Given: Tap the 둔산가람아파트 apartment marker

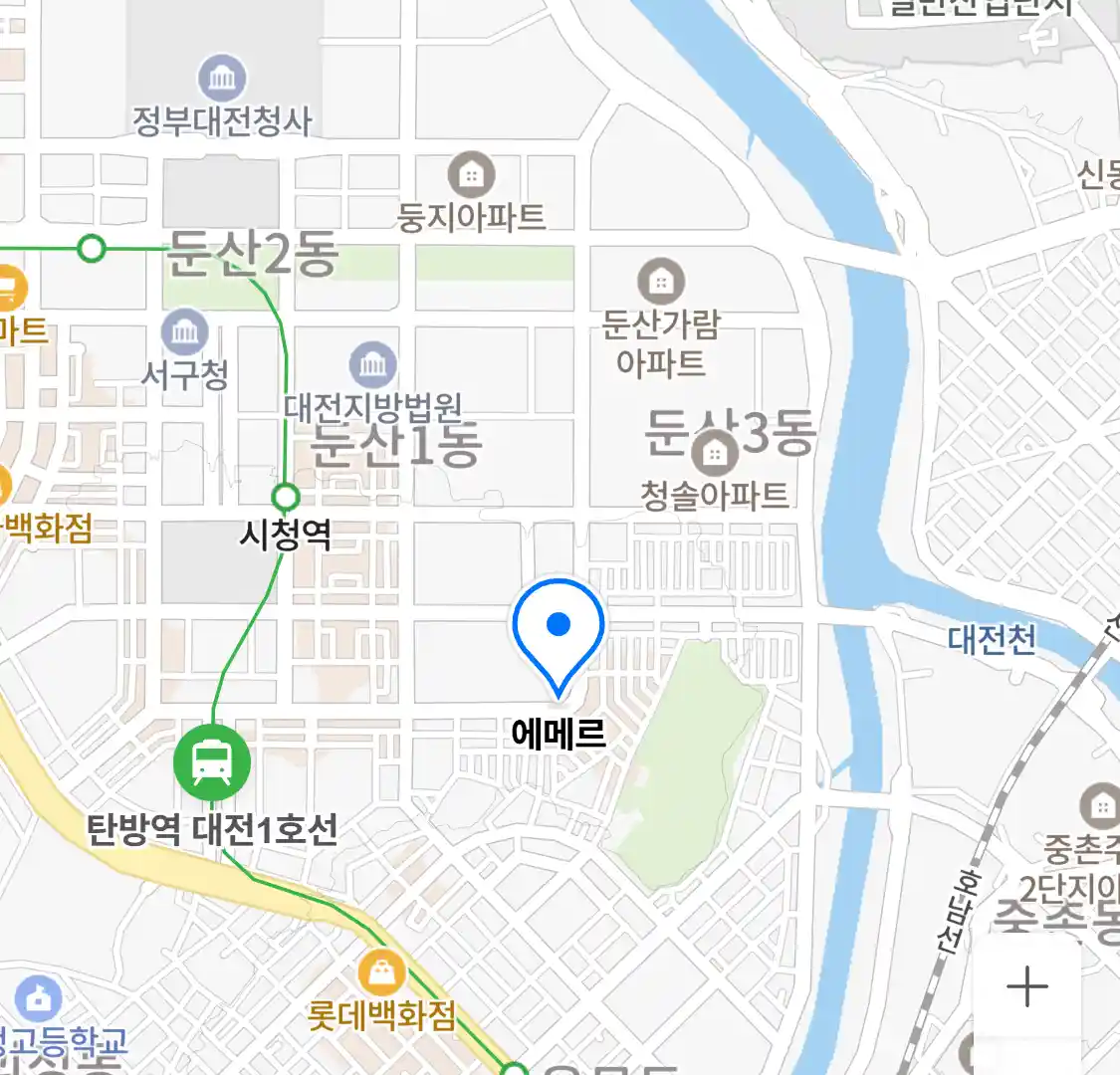Looking at the screenshot, I should [660, 282].
